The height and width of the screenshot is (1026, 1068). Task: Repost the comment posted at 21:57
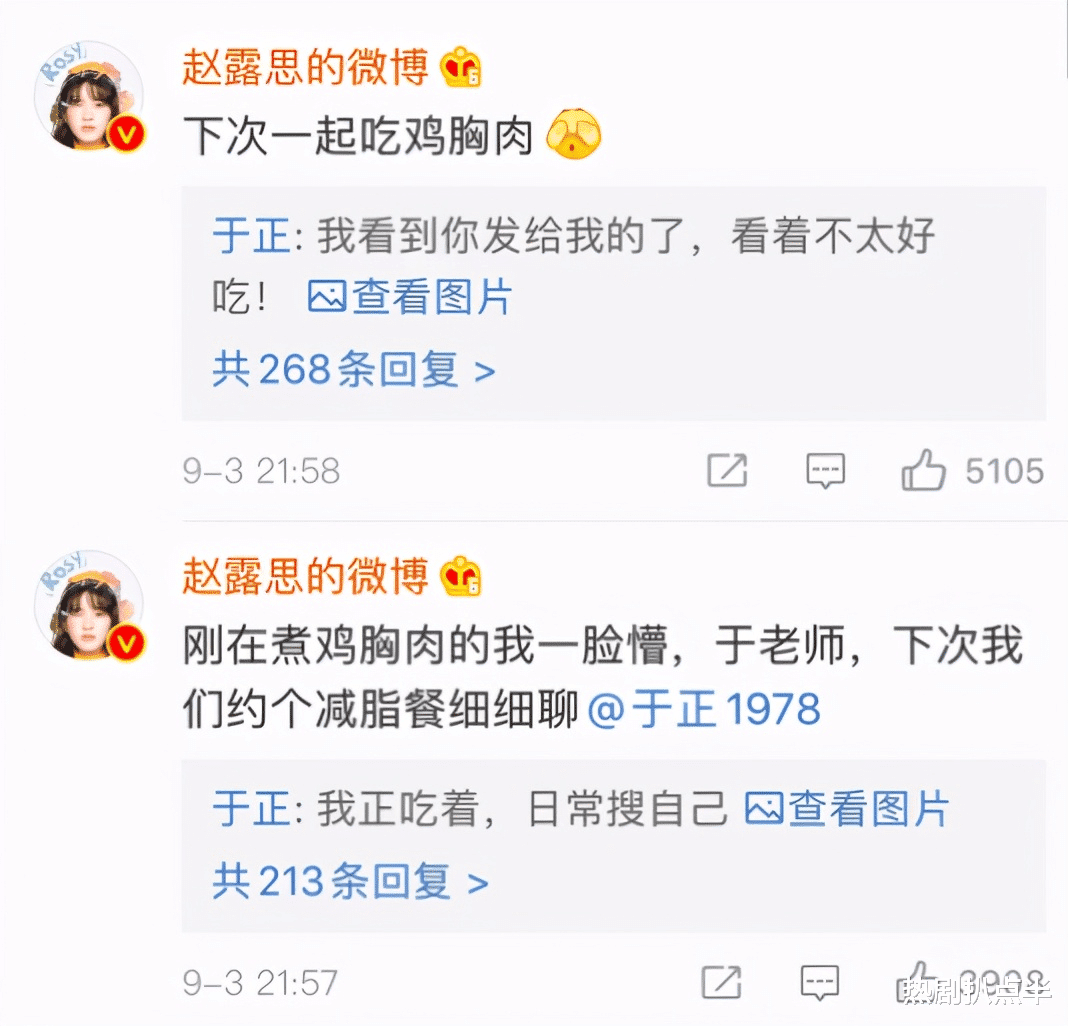721,982
